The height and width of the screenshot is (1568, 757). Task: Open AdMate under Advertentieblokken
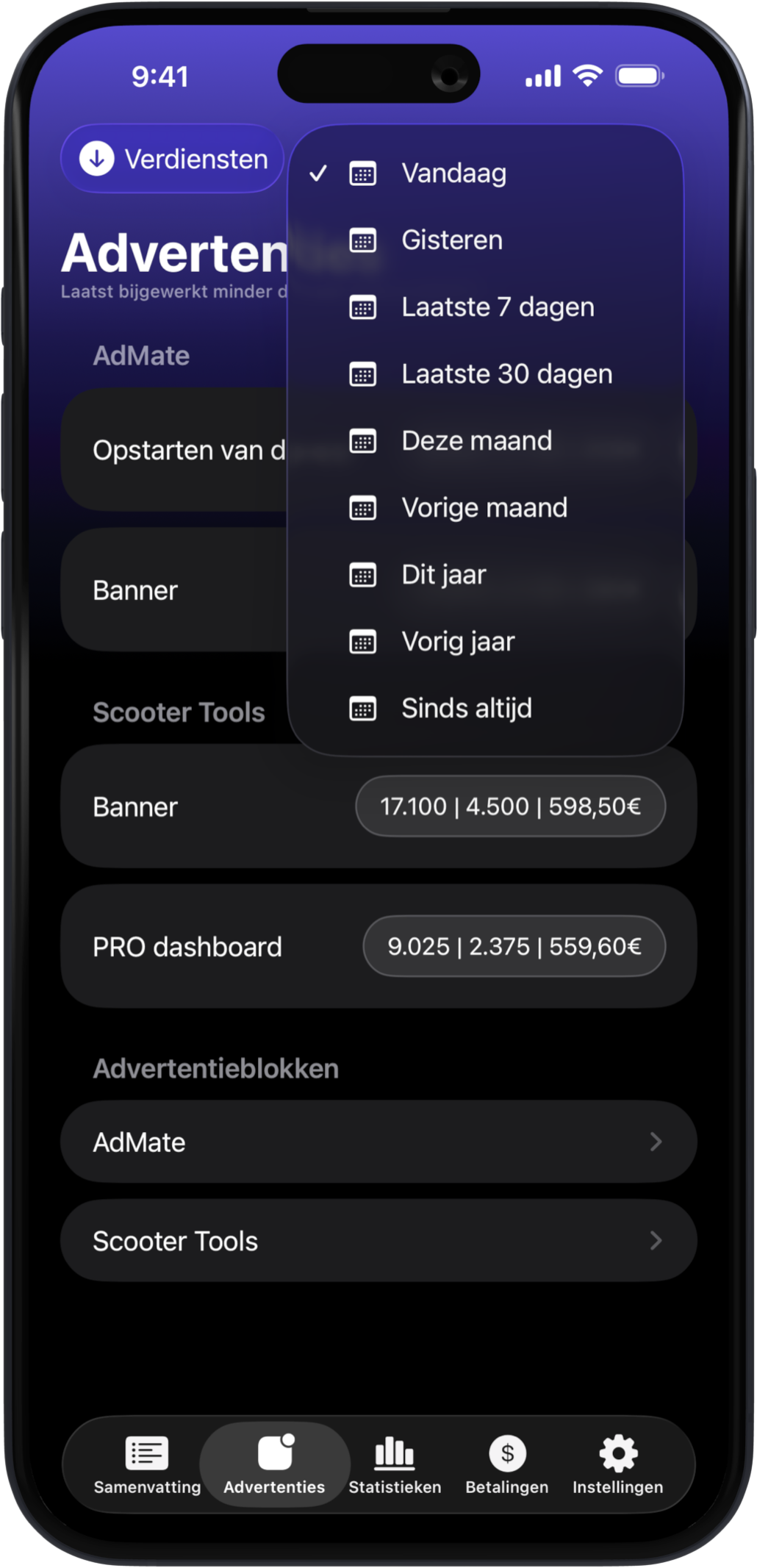[378, 1142]
